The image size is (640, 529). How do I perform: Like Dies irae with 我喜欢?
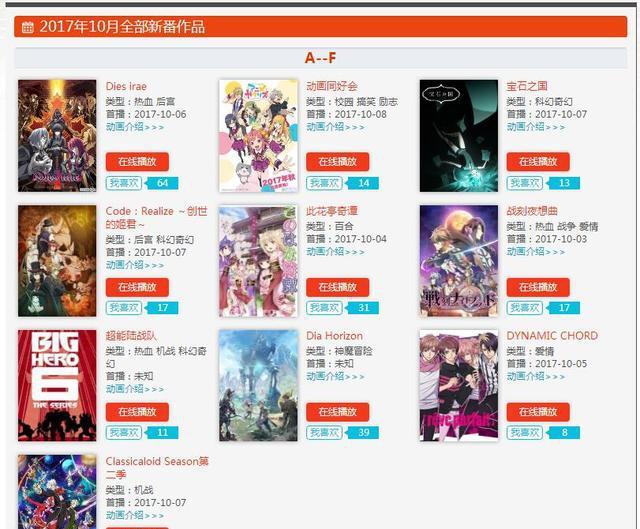[x=125, y=183]
